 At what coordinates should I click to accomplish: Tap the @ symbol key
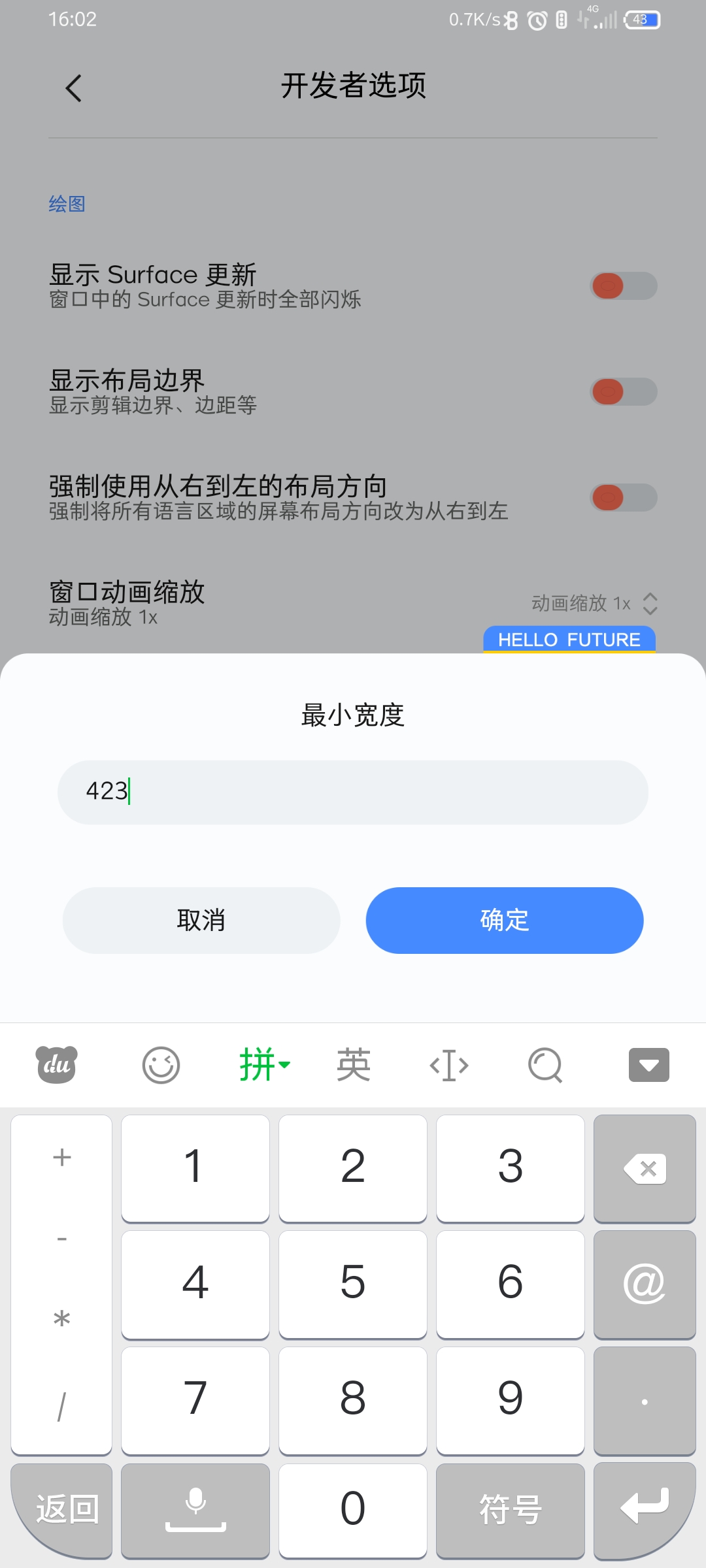(x=645, y=1284)
